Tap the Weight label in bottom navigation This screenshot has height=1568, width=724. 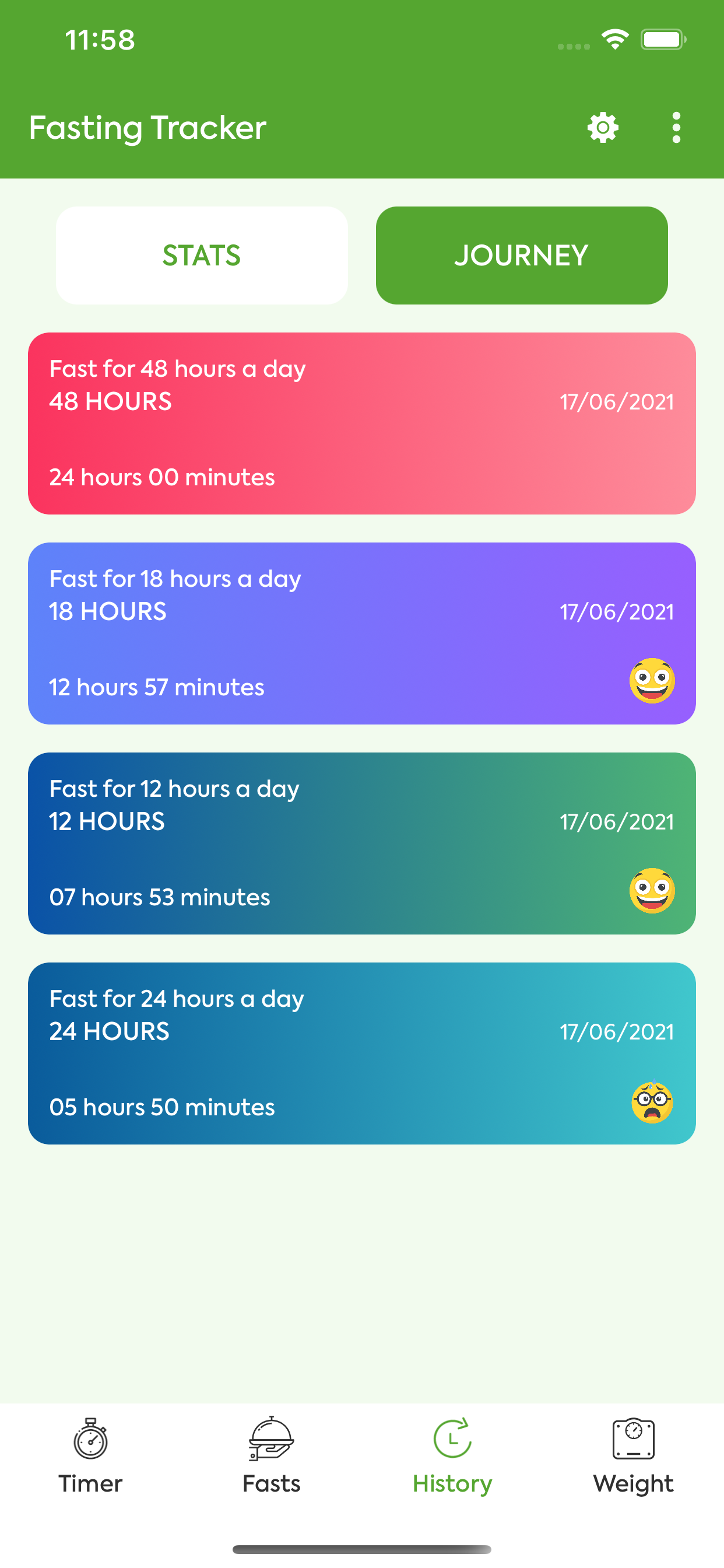pos(632,1483)
